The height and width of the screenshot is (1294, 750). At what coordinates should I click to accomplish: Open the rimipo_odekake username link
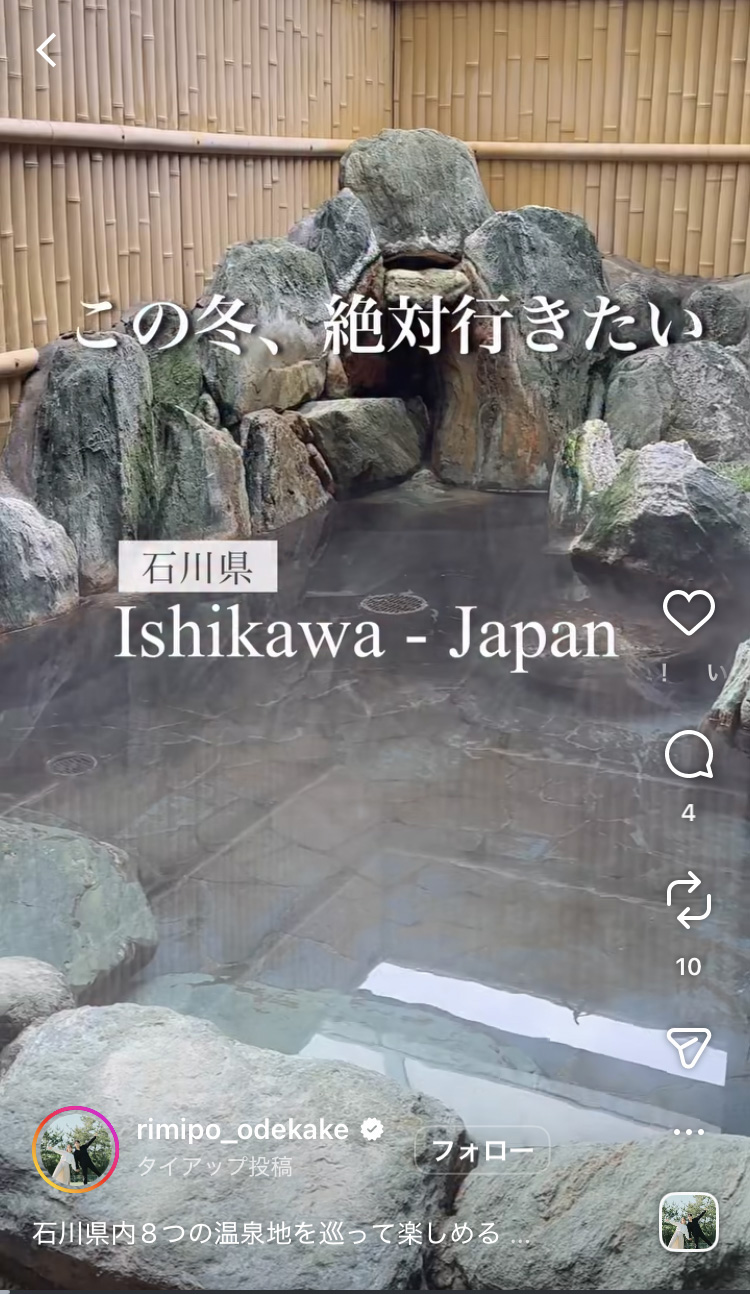click(x=243, y=1130)
